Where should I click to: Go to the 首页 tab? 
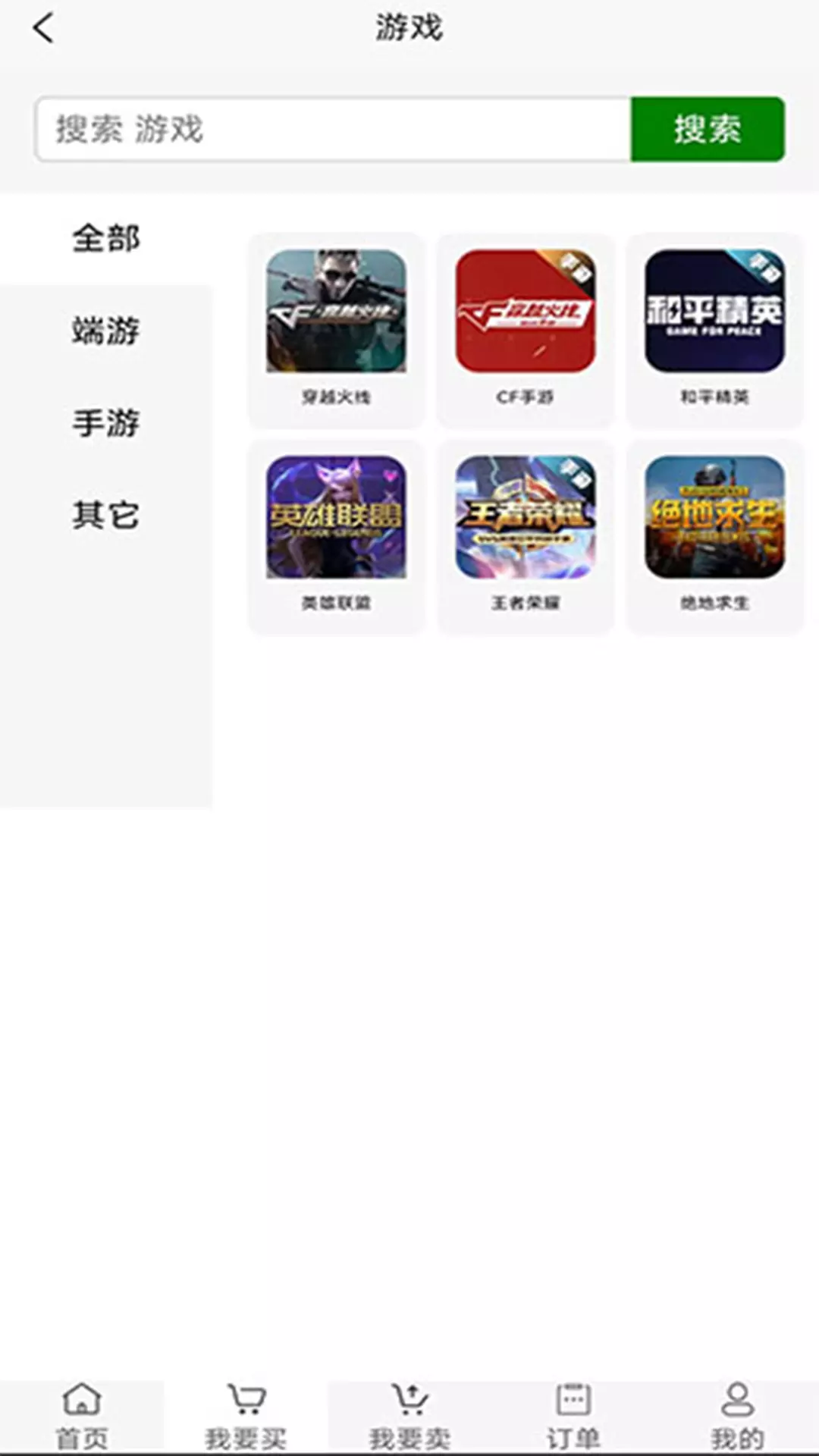coord(82,1417)
